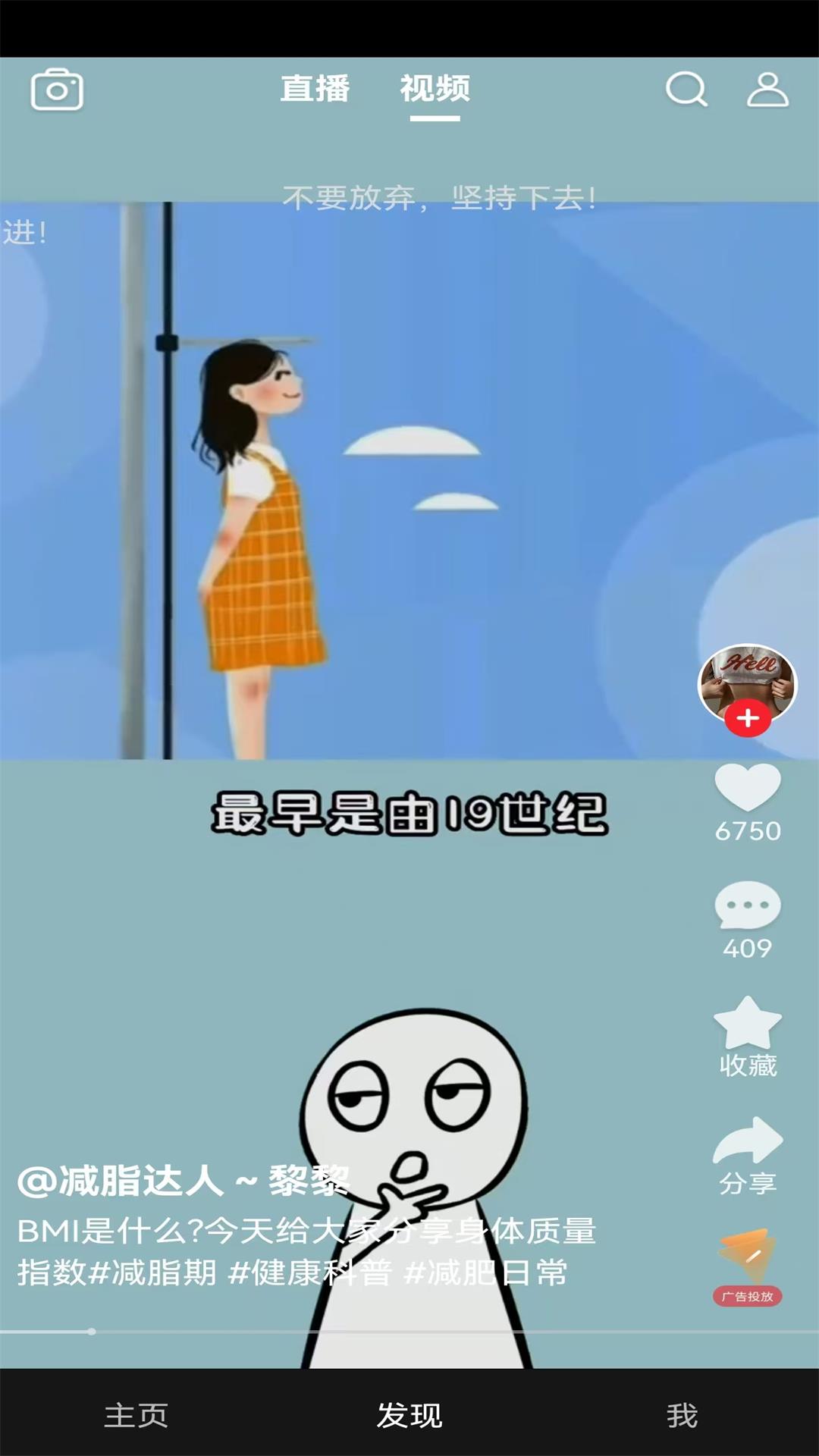
Task: Select the 发现 bottom tab
Action: (x=409, y=1415)
